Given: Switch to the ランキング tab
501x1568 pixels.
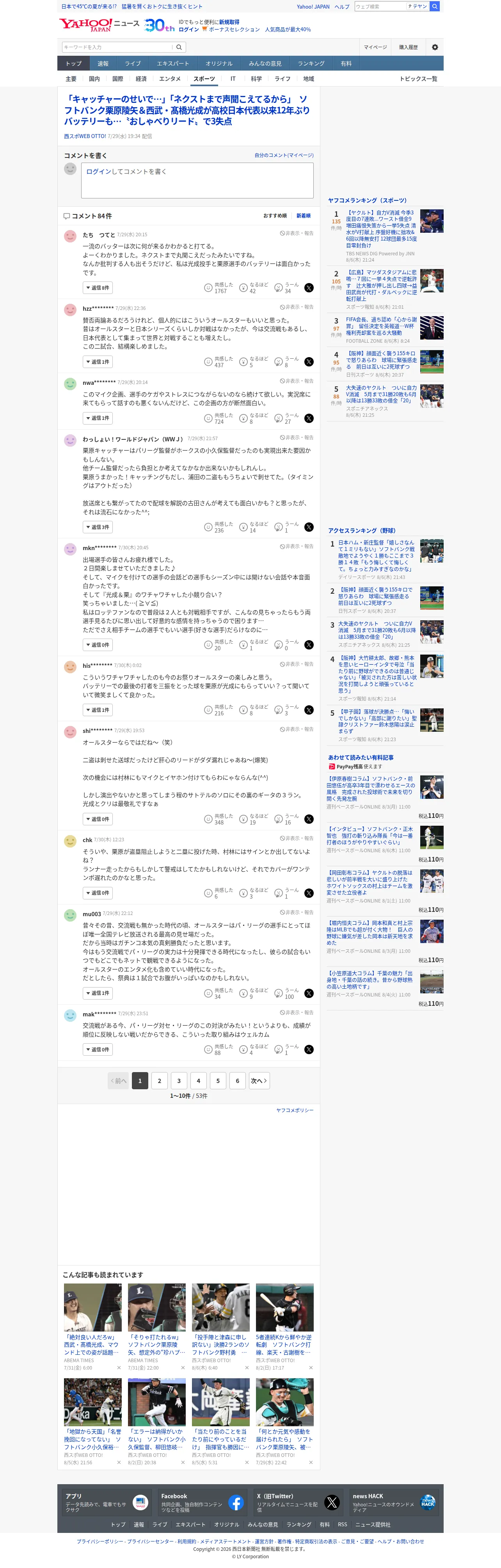Looking at the screenshot, I should (x=311, y=63).
